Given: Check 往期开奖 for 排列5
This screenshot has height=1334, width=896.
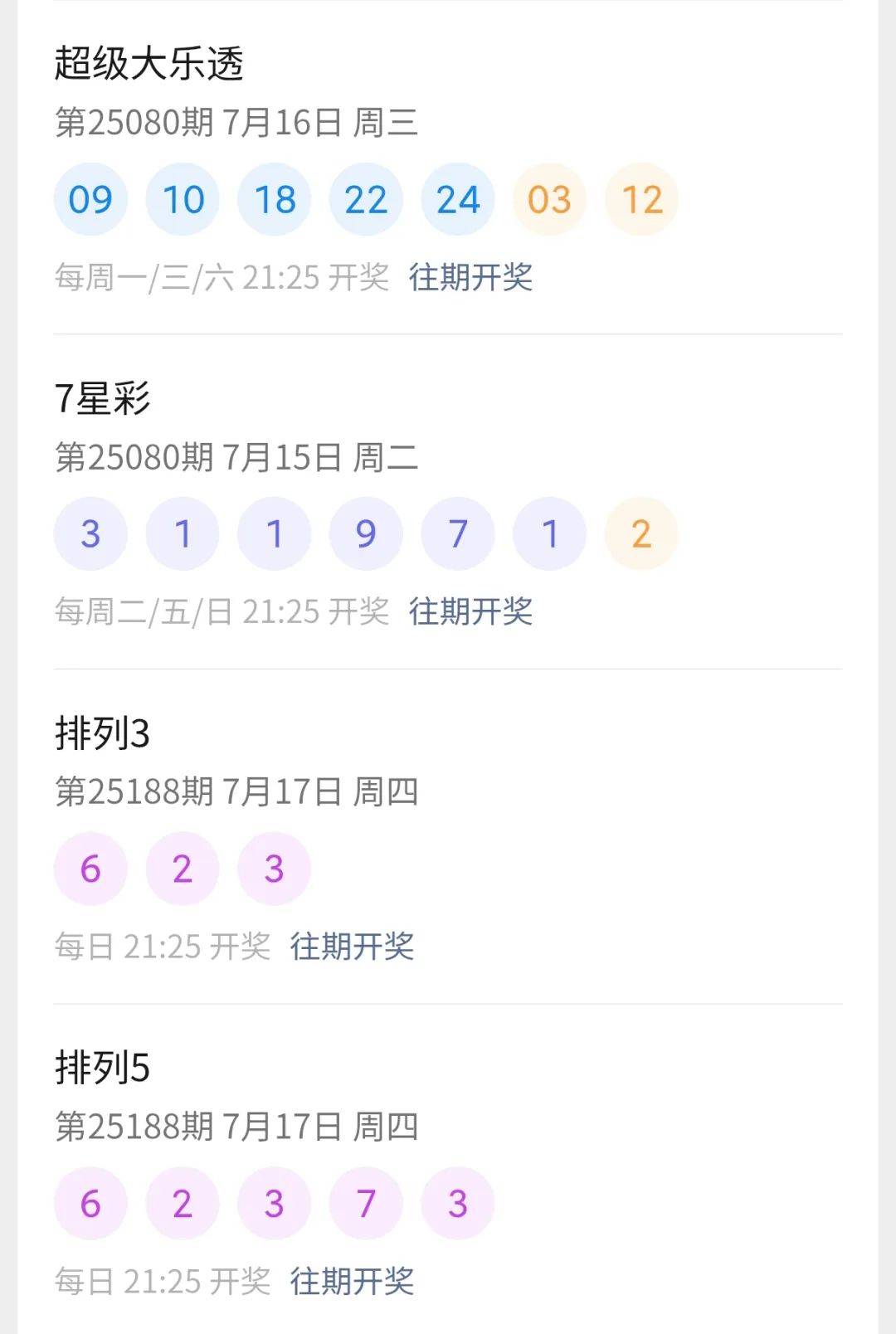Looking at the screenshot, I should tap(352, 1281).
